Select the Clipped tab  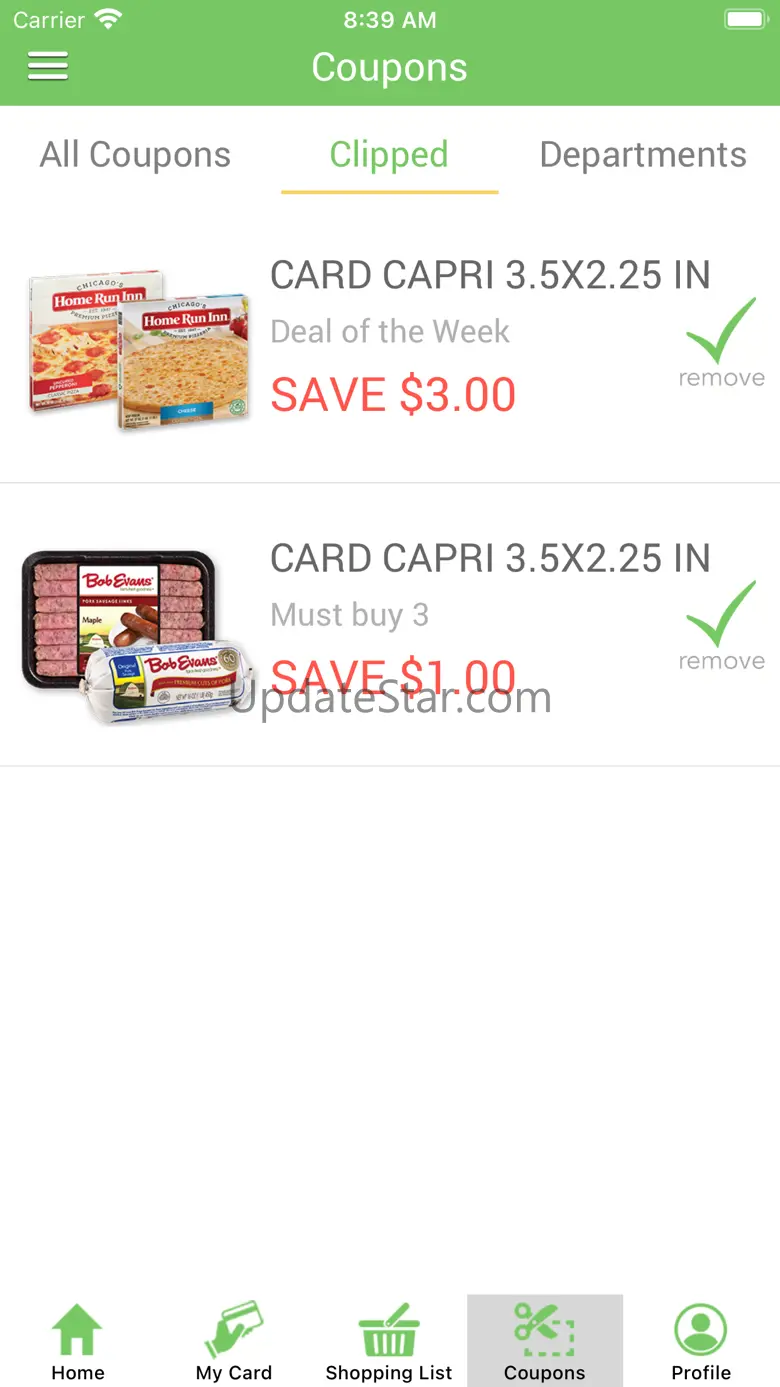pyautogui.click(x=389, y=155)
